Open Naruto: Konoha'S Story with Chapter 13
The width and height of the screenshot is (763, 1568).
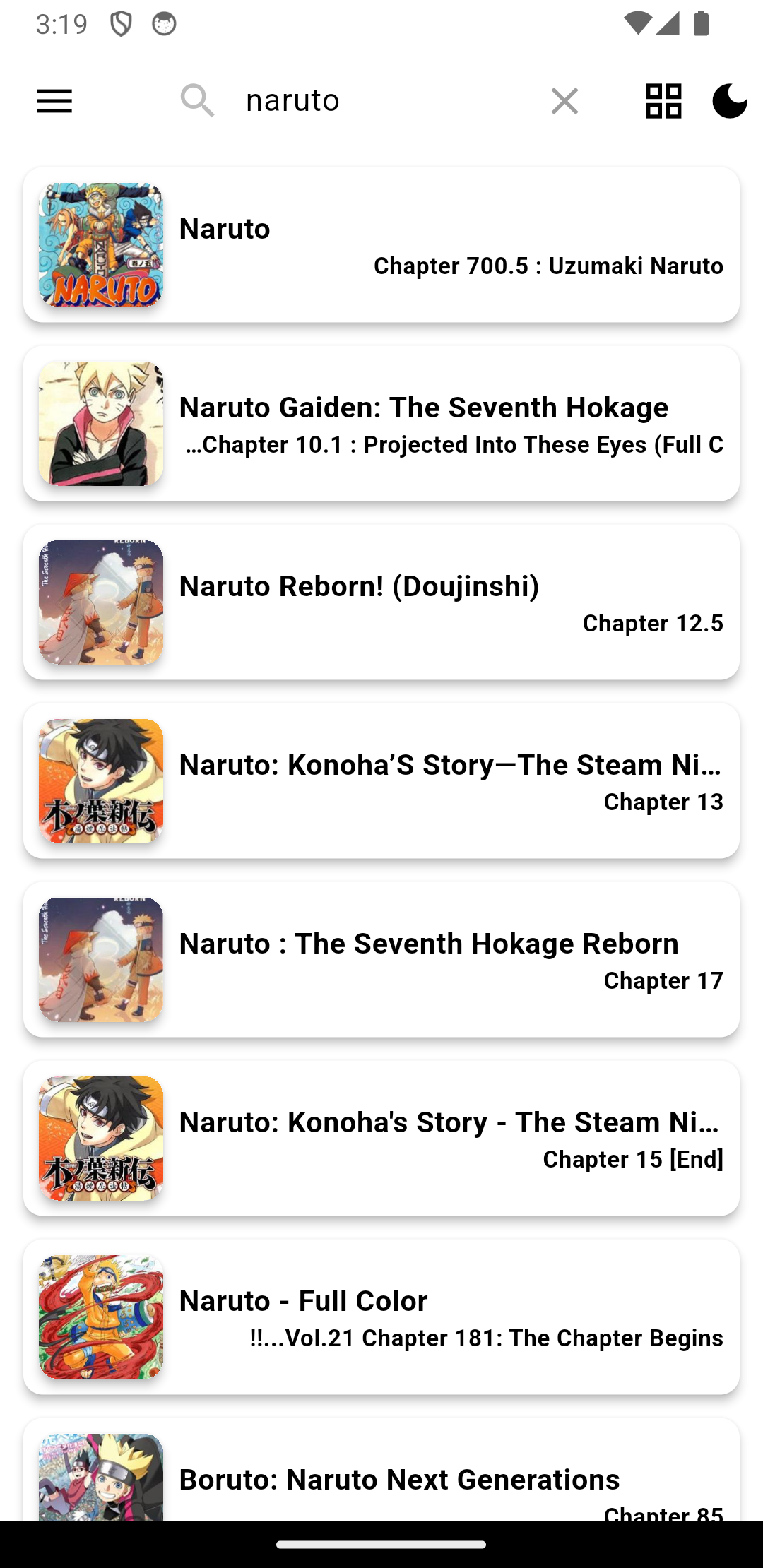pos(381,781)
